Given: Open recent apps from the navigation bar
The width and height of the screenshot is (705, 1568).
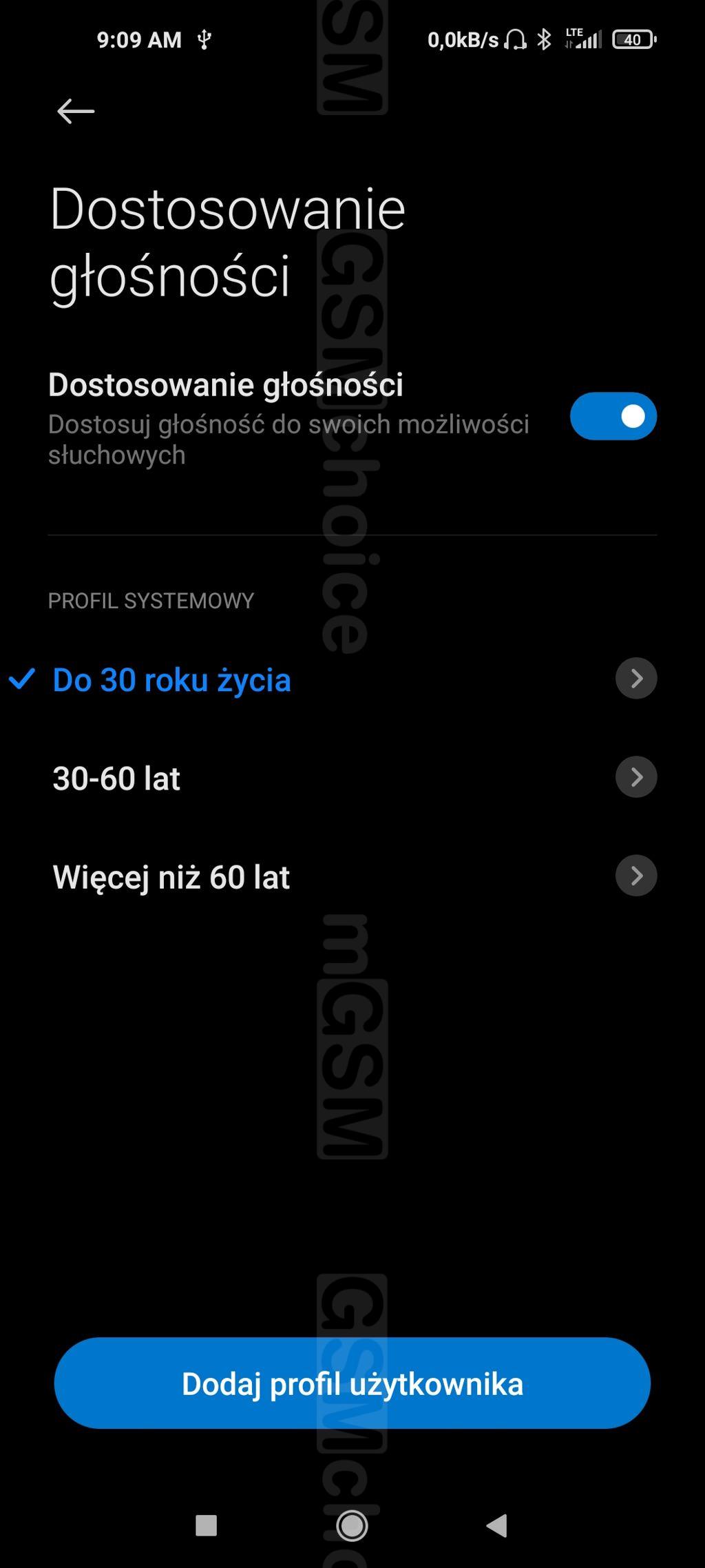Looking at the screenshot, I should point(207,1525).
